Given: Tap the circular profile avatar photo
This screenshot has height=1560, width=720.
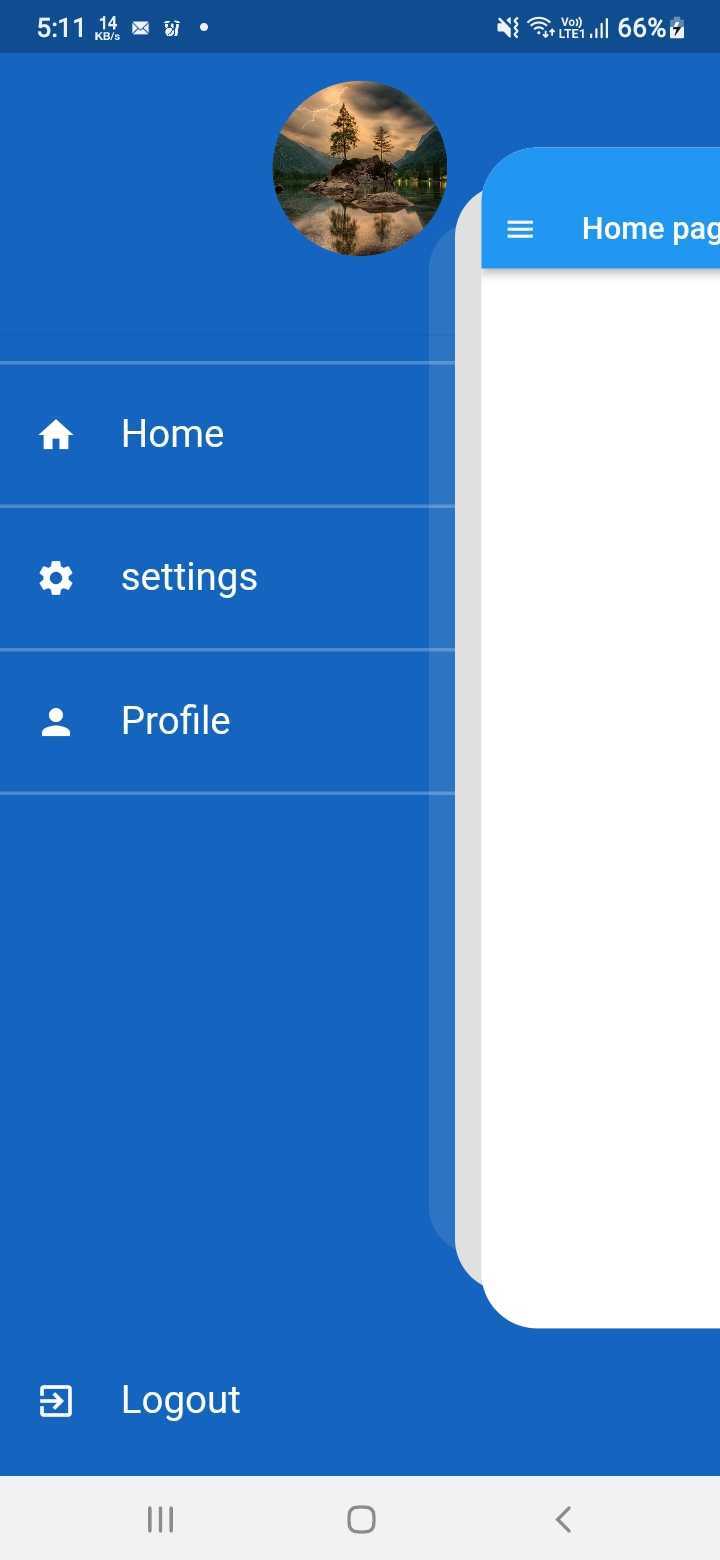Looking at the screenshot, I should [x=359, y=168].
